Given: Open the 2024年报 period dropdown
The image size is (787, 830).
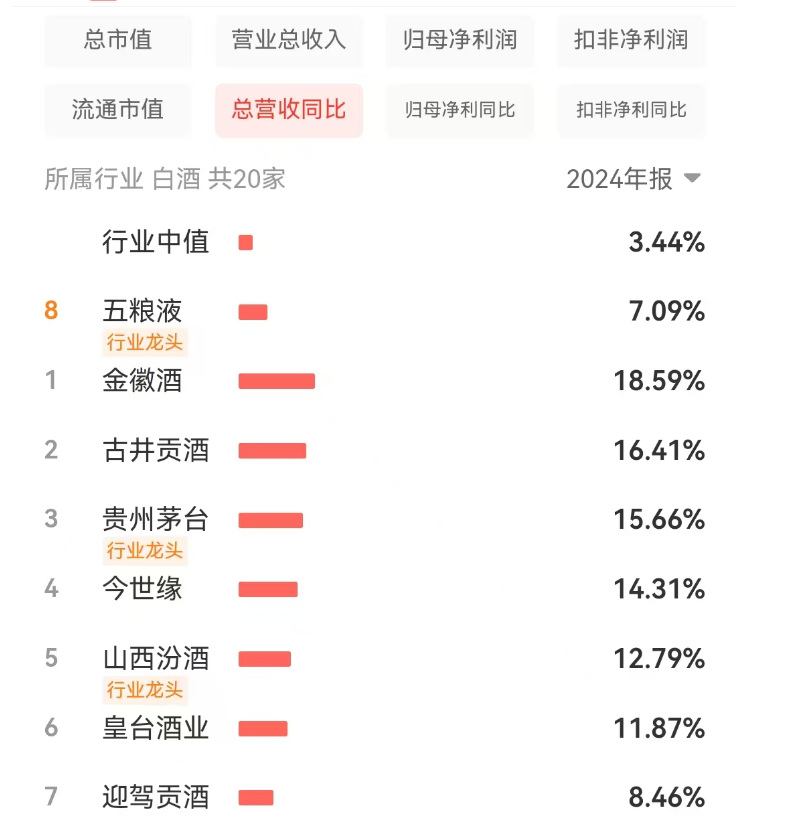Looking at the screenshot, I should [x=634, y=179].
